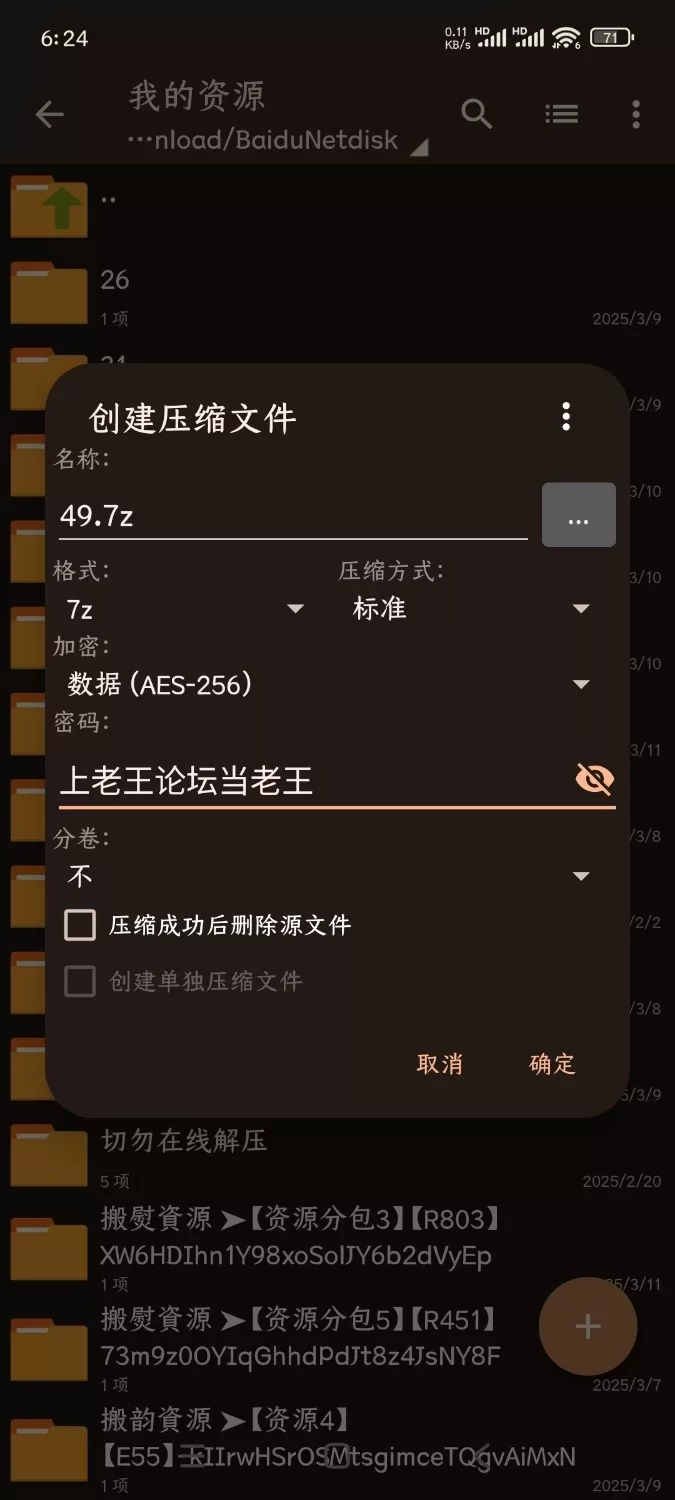
Task: Check 压缩成功后删除源文件 checkbox
Action: (x=80, y=925)
